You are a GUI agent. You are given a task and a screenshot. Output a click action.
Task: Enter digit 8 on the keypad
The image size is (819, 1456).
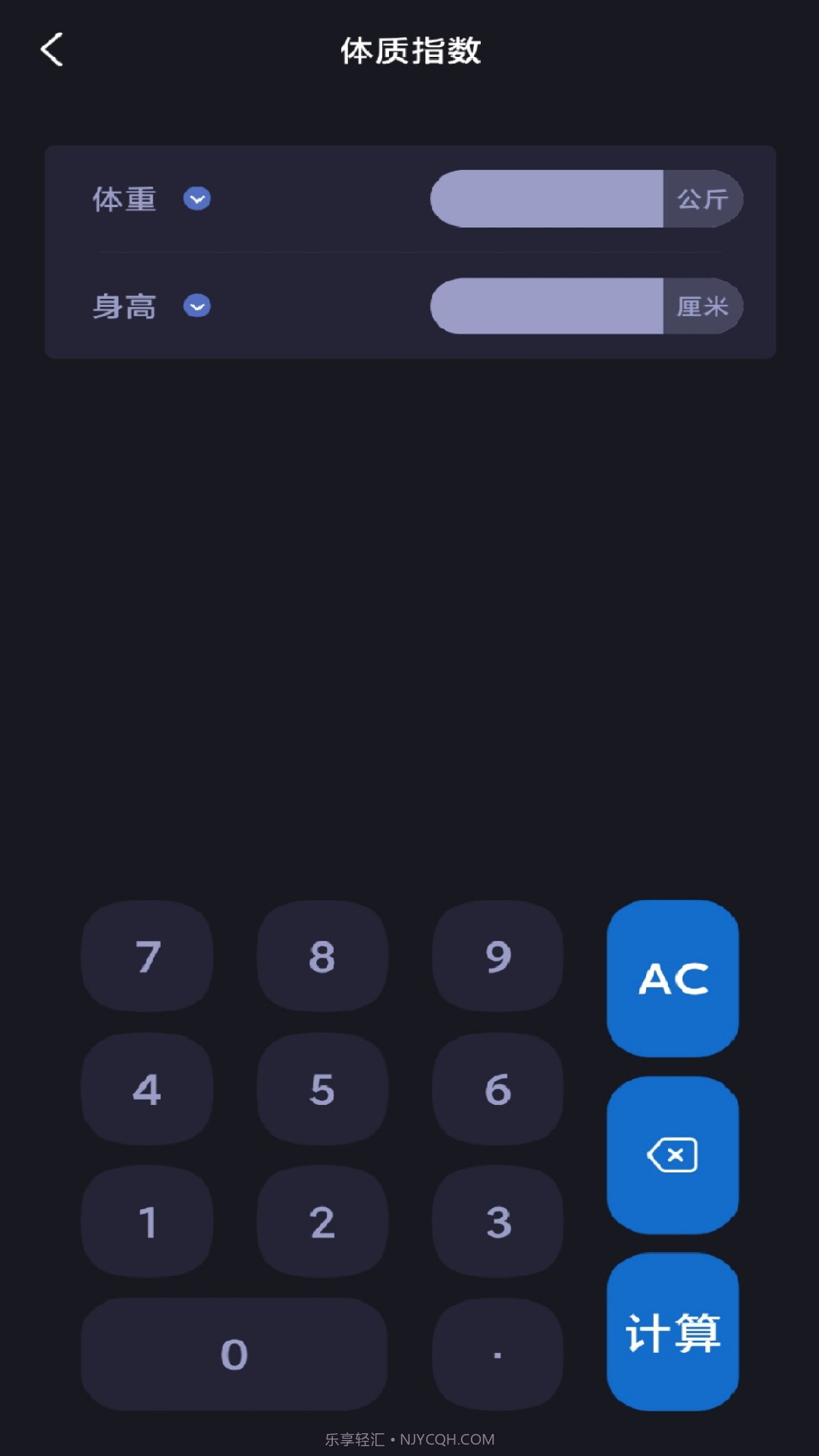(322, 956)
